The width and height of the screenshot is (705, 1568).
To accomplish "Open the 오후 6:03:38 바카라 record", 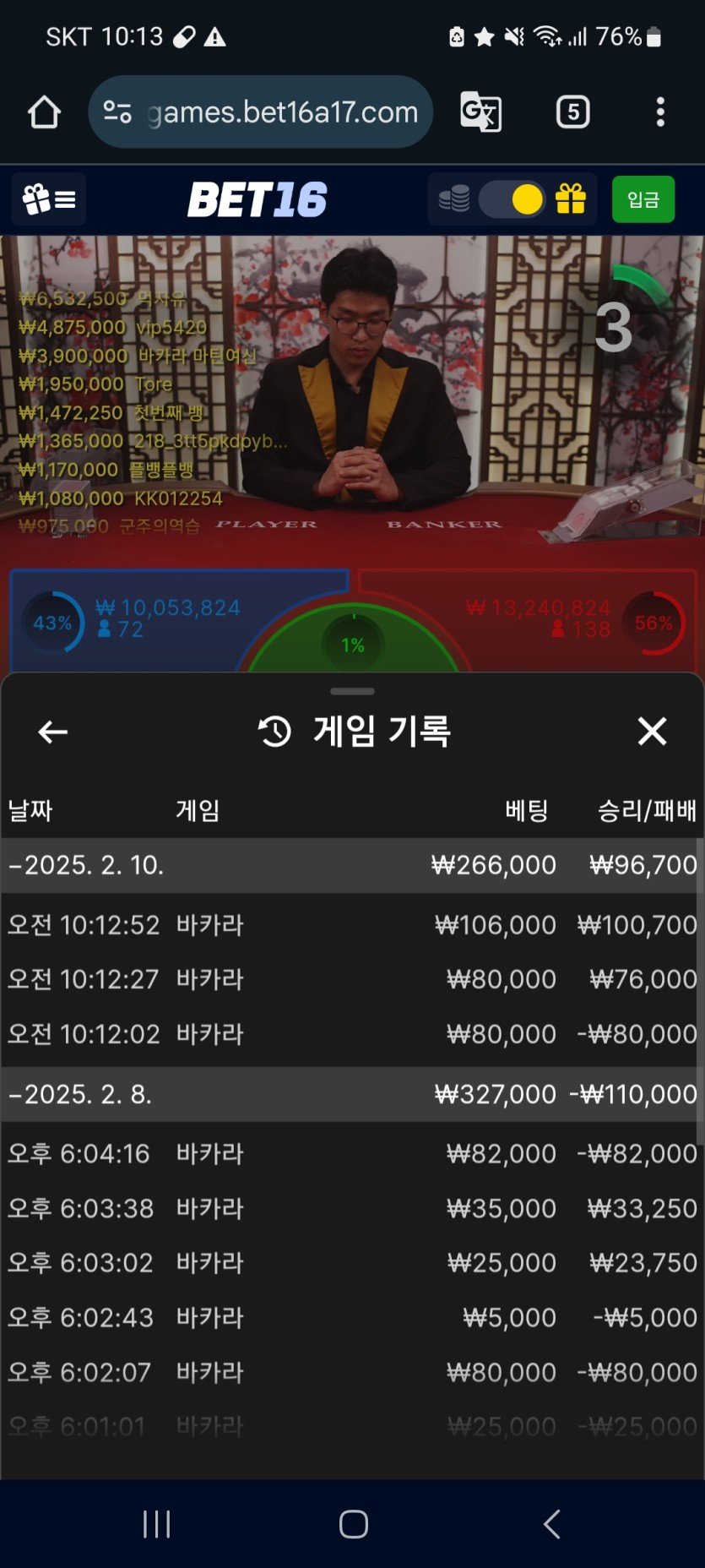I will [350, 1208].
